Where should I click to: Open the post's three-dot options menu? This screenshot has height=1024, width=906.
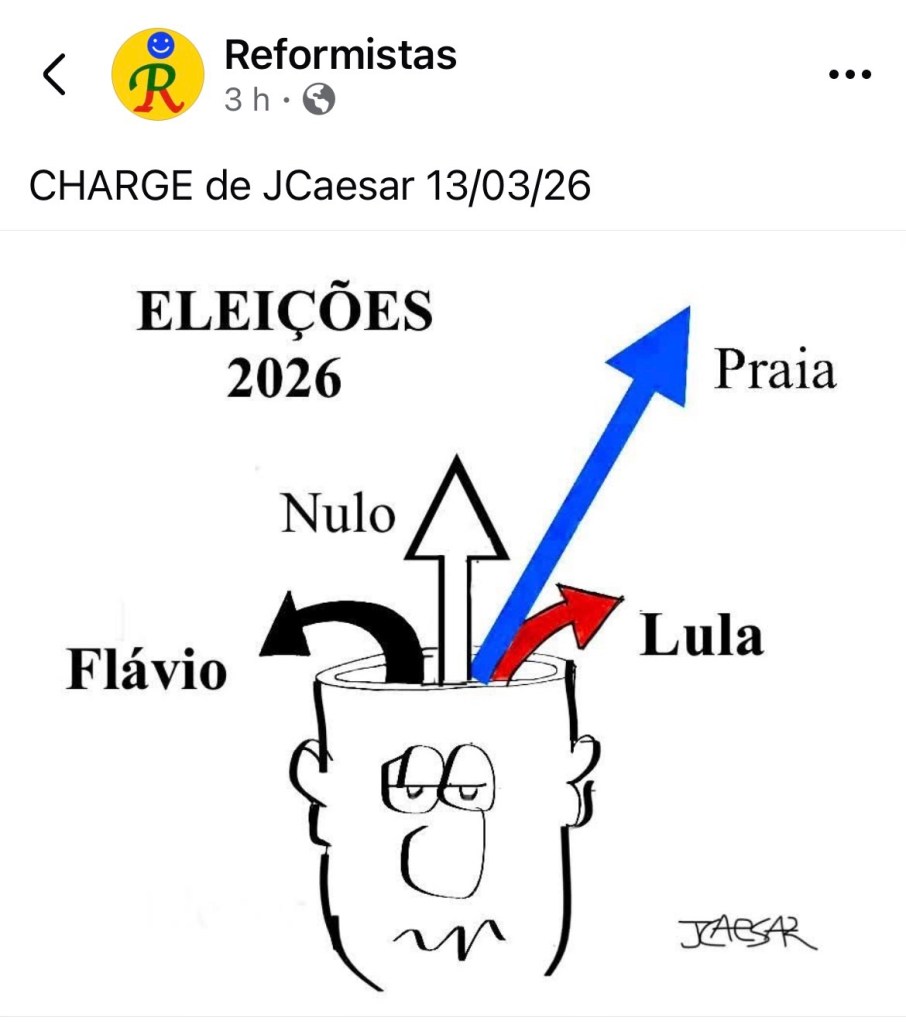click(x=851, y=75)
